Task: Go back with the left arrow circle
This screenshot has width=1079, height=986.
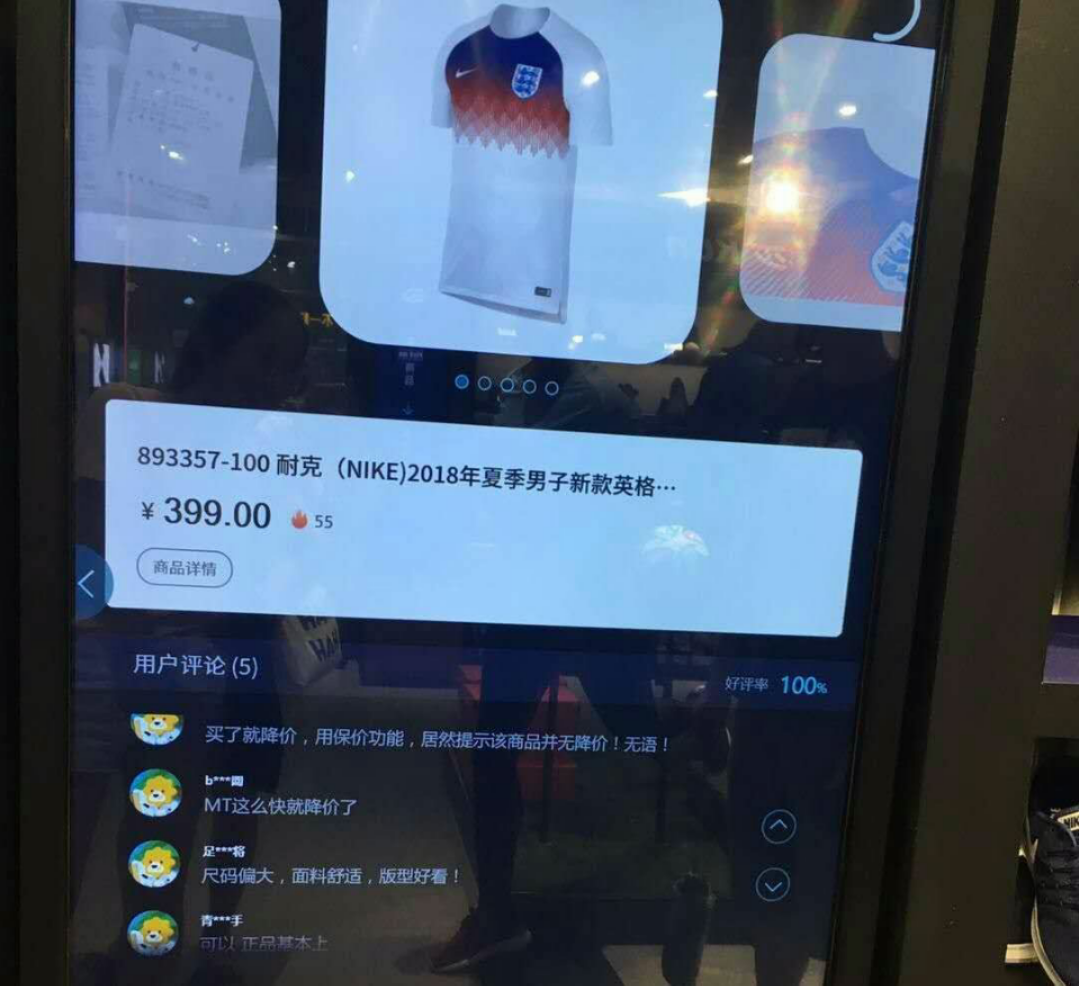Action: [x=90, y=583]
